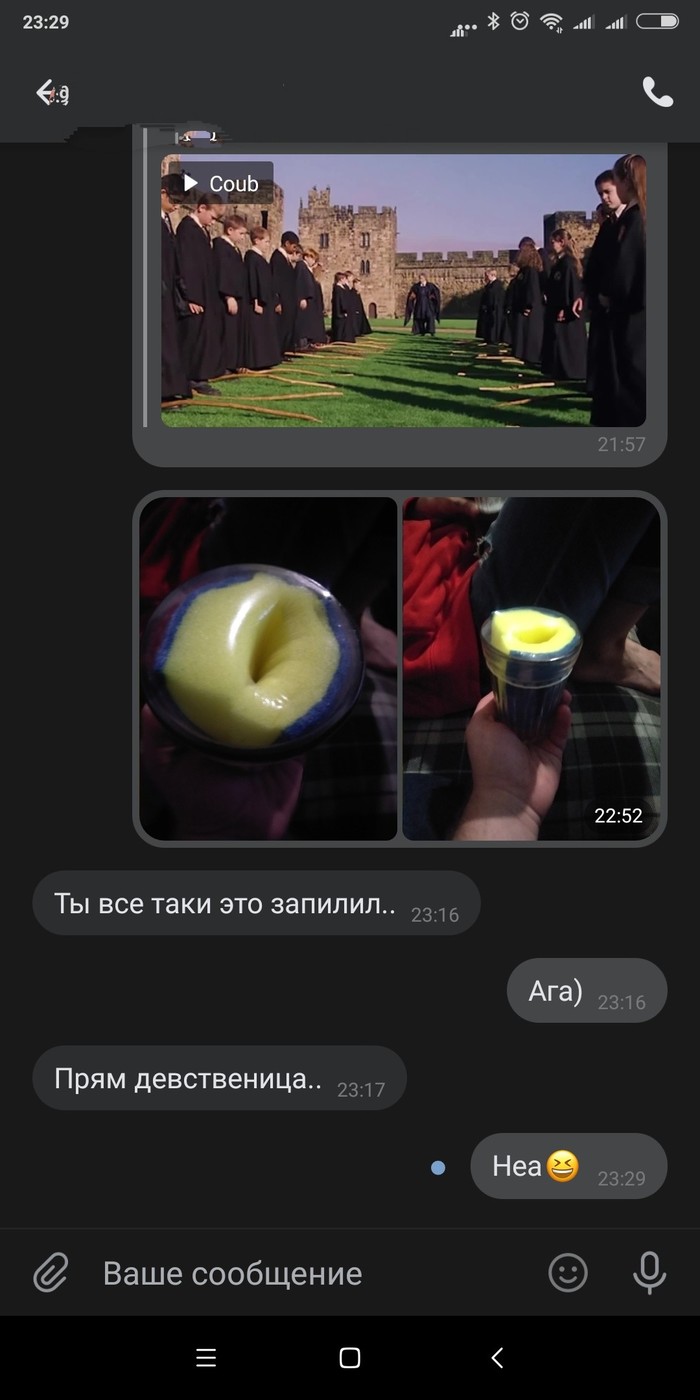
Task: Start a voice call with this contact
Action: point(657,92)
